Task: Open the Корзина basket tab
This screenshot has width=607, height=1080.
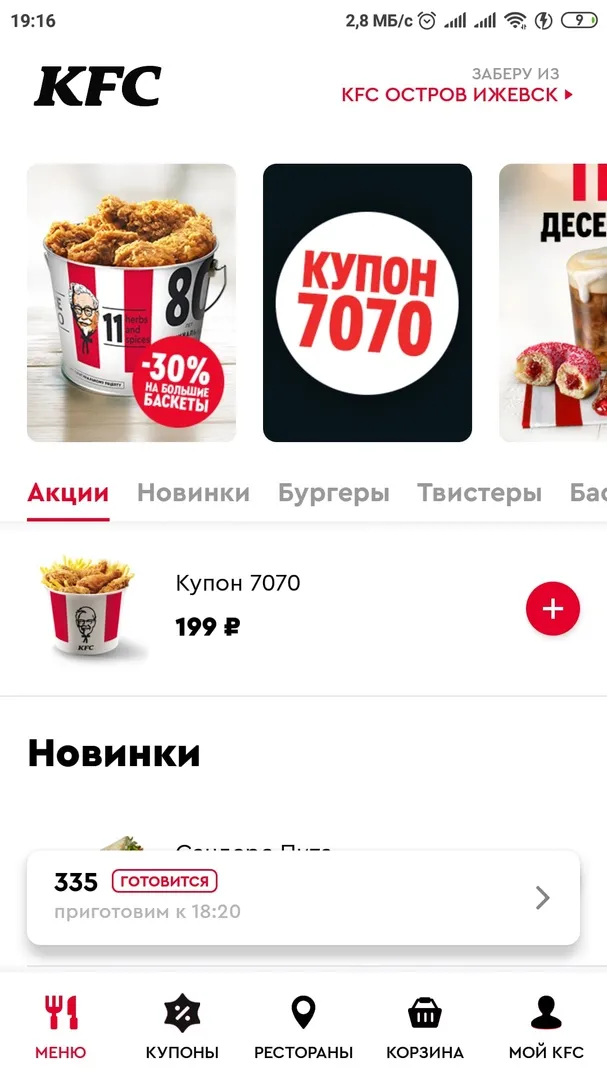Action: click(424, 1026)
